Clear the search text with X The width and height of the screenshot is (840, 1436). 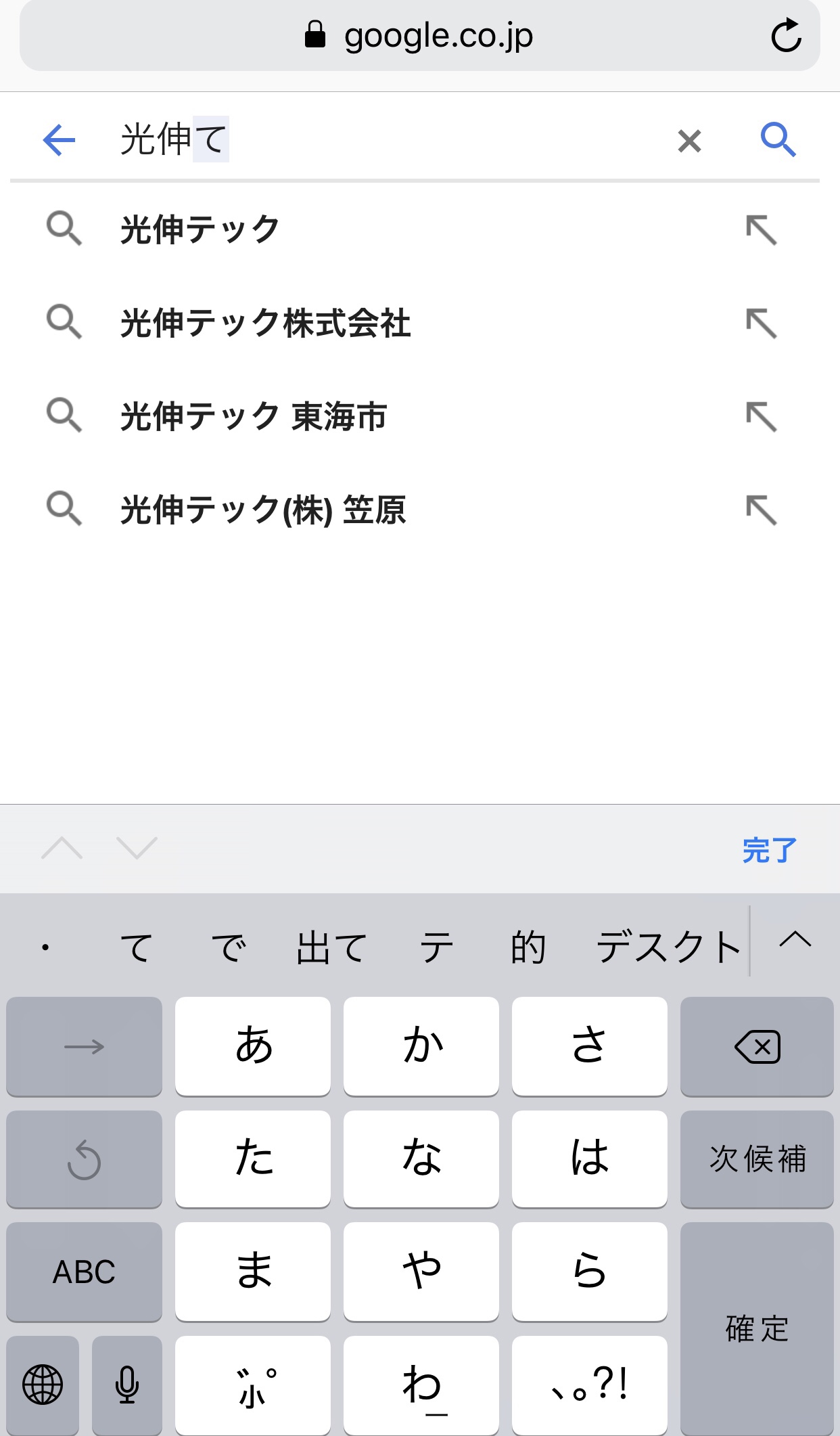689,141
